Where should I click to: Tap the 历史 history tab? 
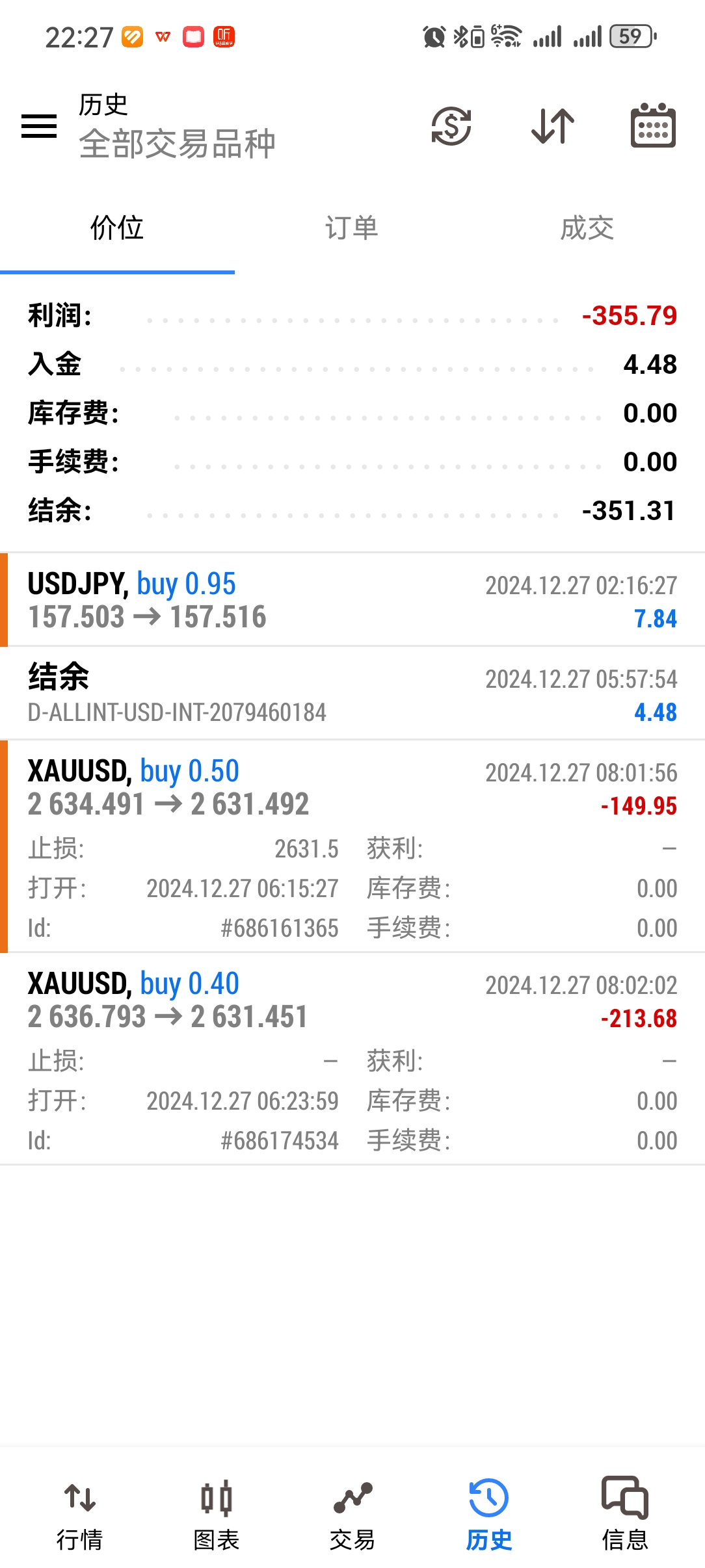click(x=489, y=1515)
